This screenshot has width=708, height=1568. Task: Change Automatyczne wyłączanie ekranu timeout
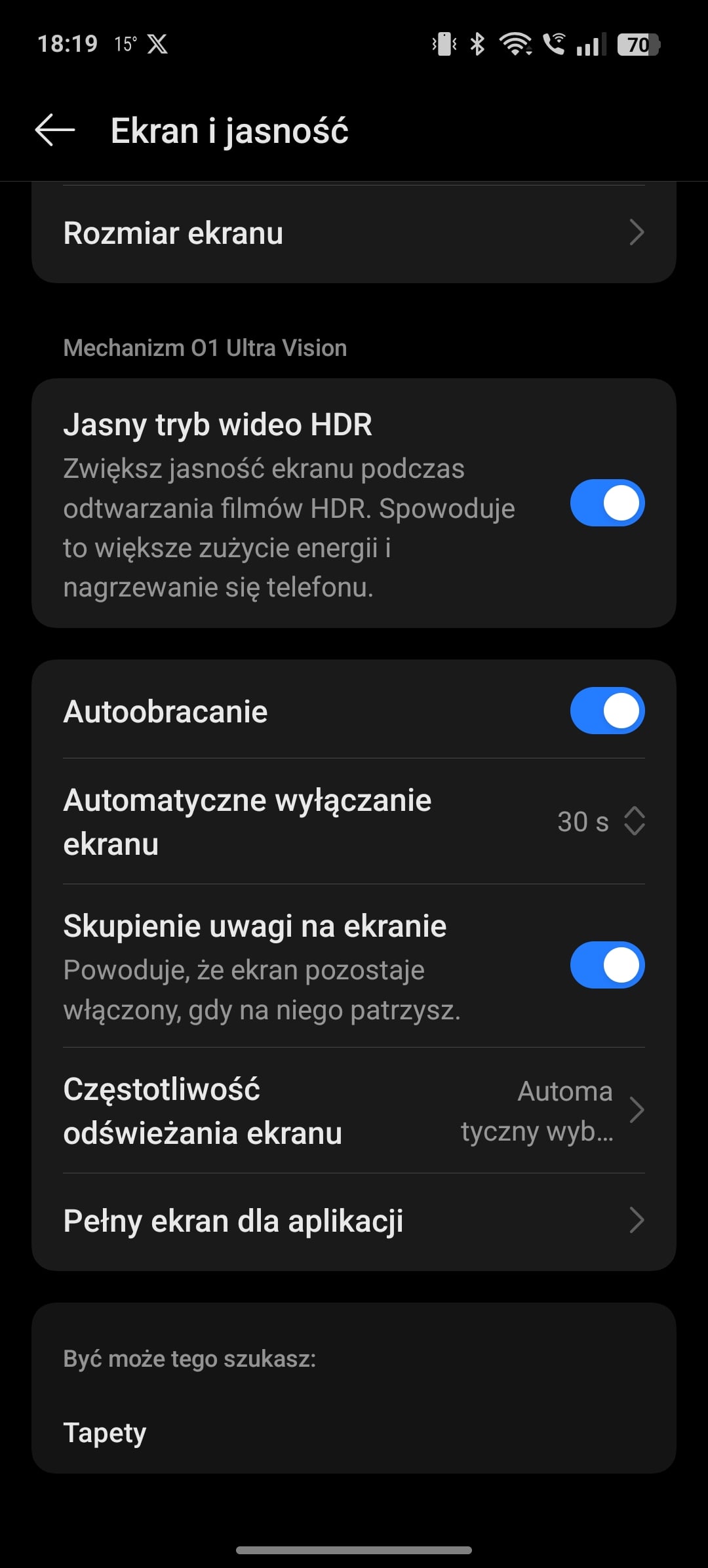354,821
